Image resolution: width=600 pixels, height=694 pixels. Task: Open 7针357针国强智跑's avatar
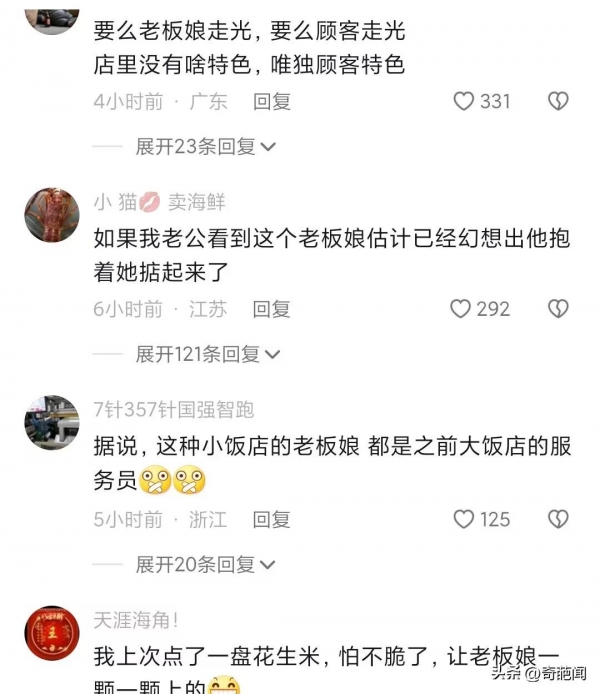point(52,423)
